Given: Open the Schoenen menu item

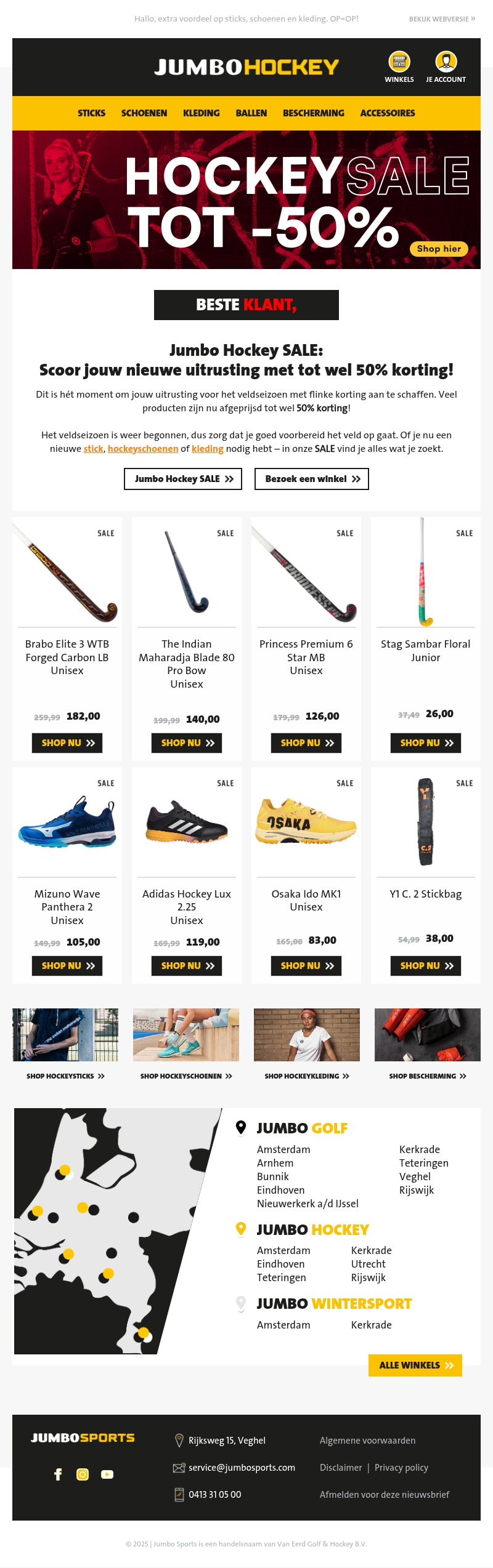Looking at the screenshot, I should (x=144, y=113).
